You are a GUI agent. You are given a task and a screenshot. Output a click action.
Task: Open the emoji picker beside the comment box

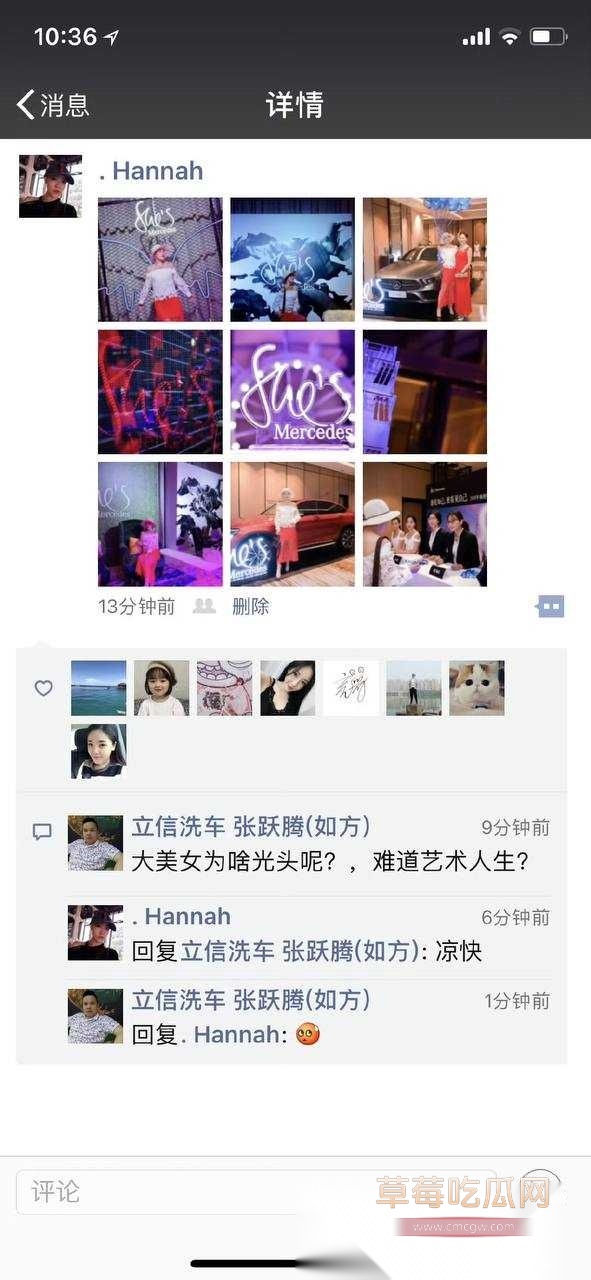click(541, 1192)
